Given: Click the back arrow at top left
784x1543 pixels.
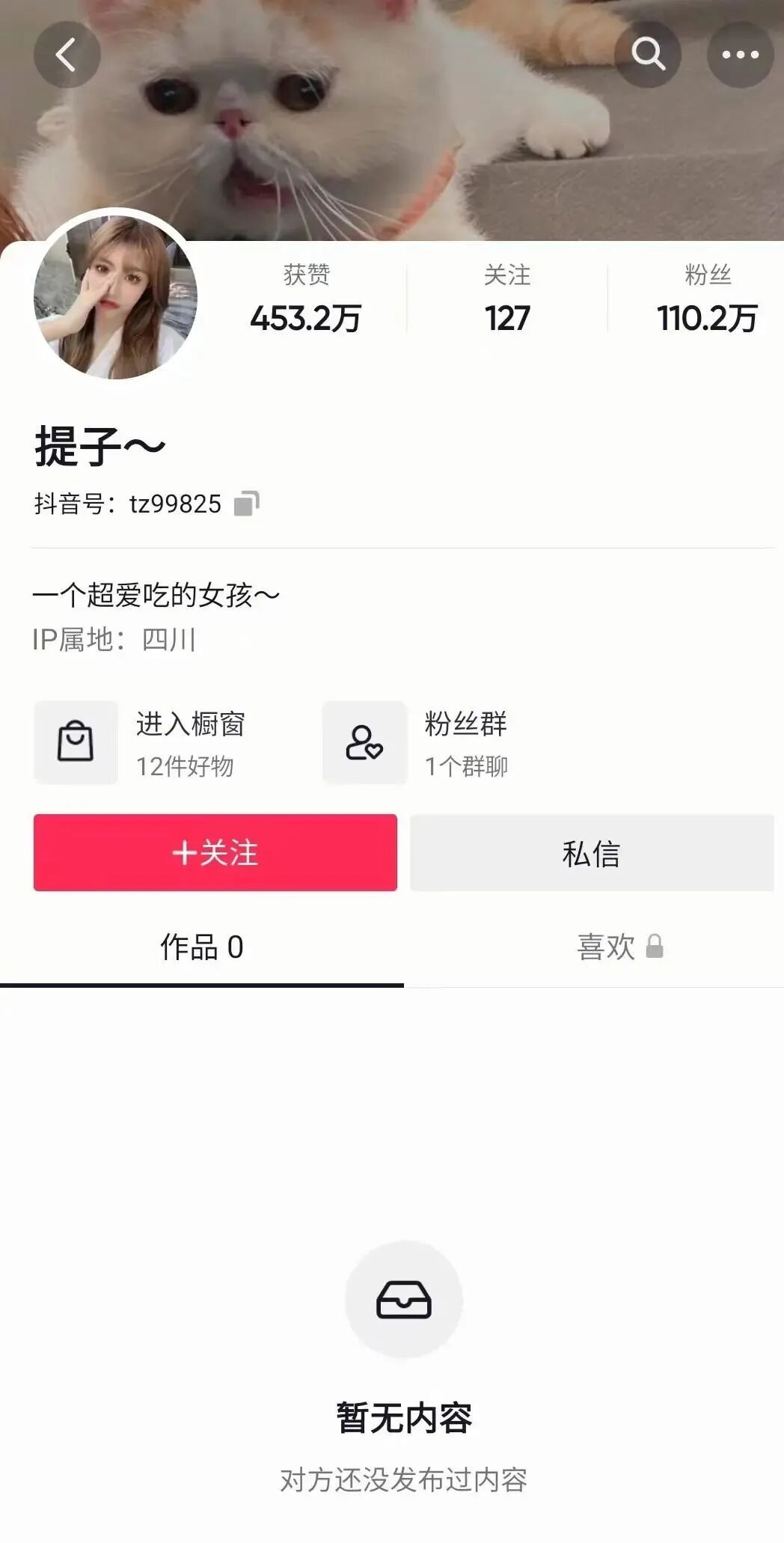Looking at the screenshot, I should (67, 53).
